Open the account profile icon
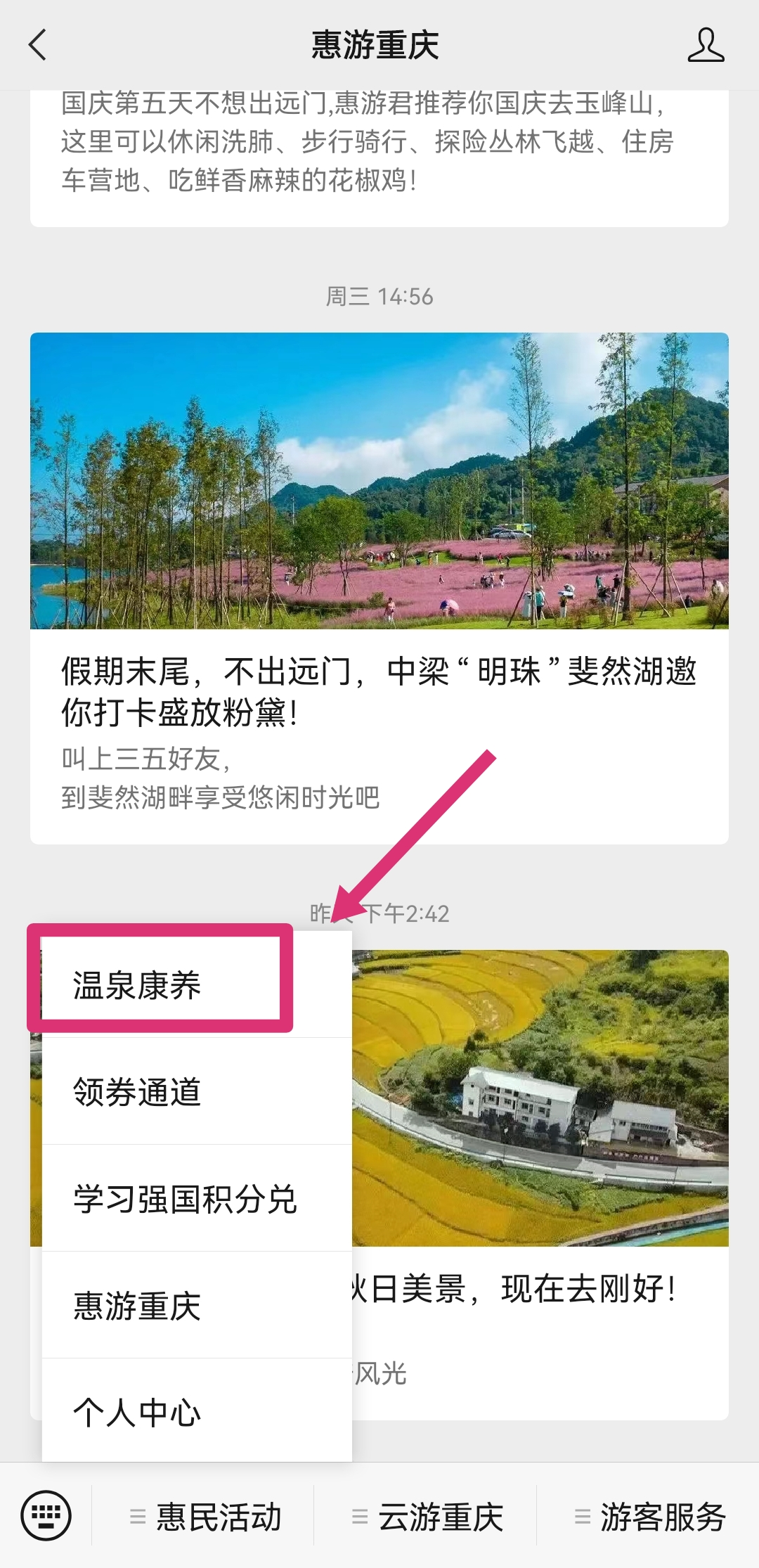The height and width of the screenshot is (1568, 759). [x=706, y=45]
